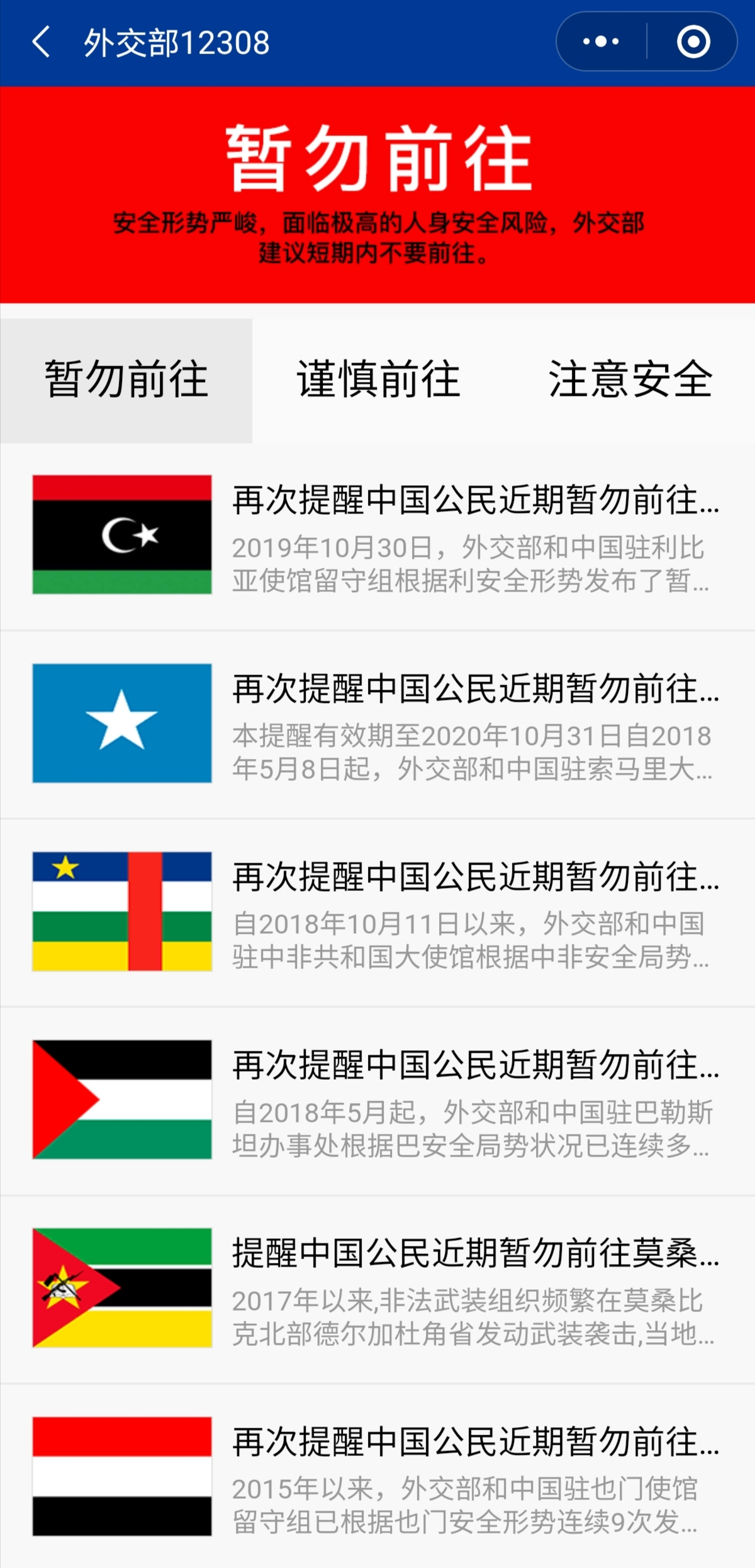This screenshot has width=755, height=1568.
Task: Open the 也门 travel warning
Action: pyautogui.click(x=377, y=1476)
